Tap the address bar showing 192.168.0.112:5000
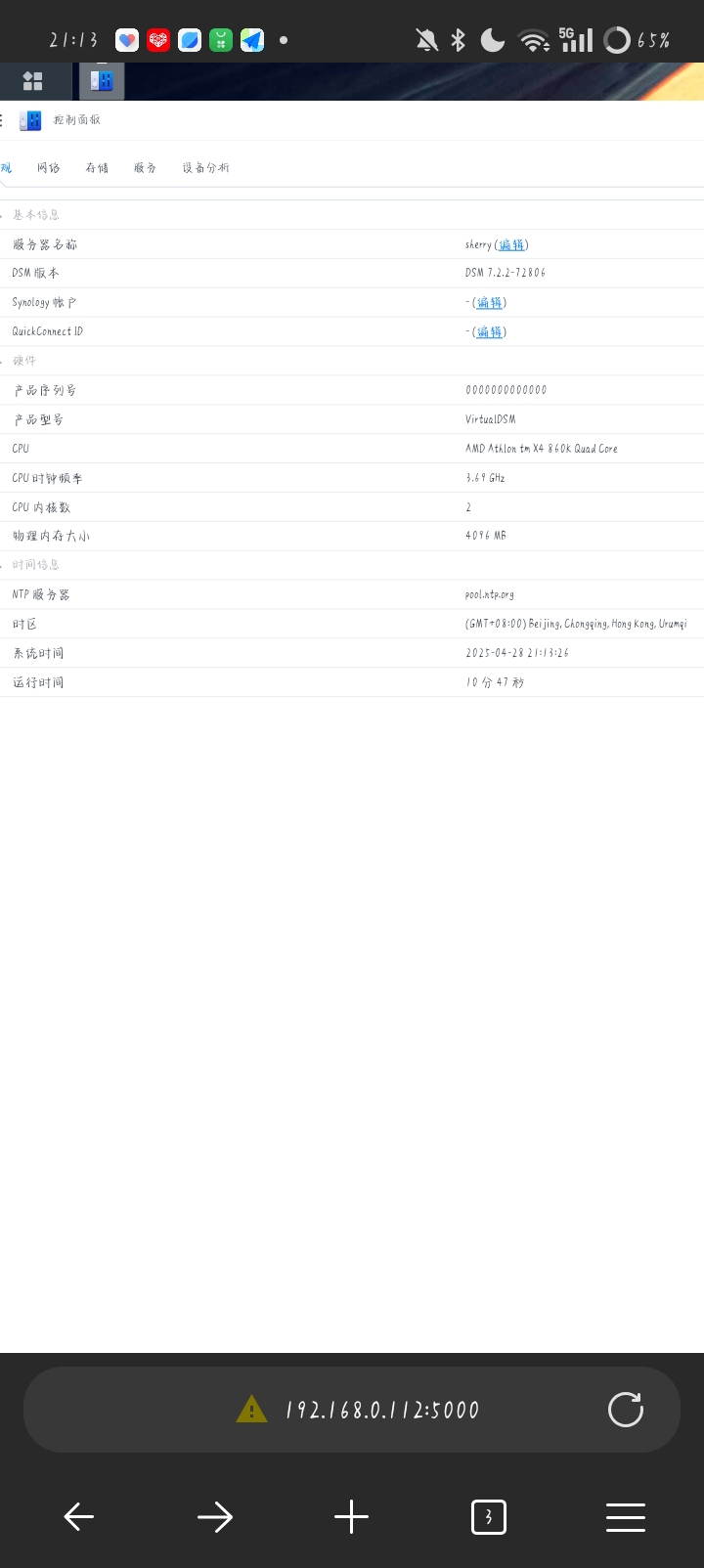 382,1410
